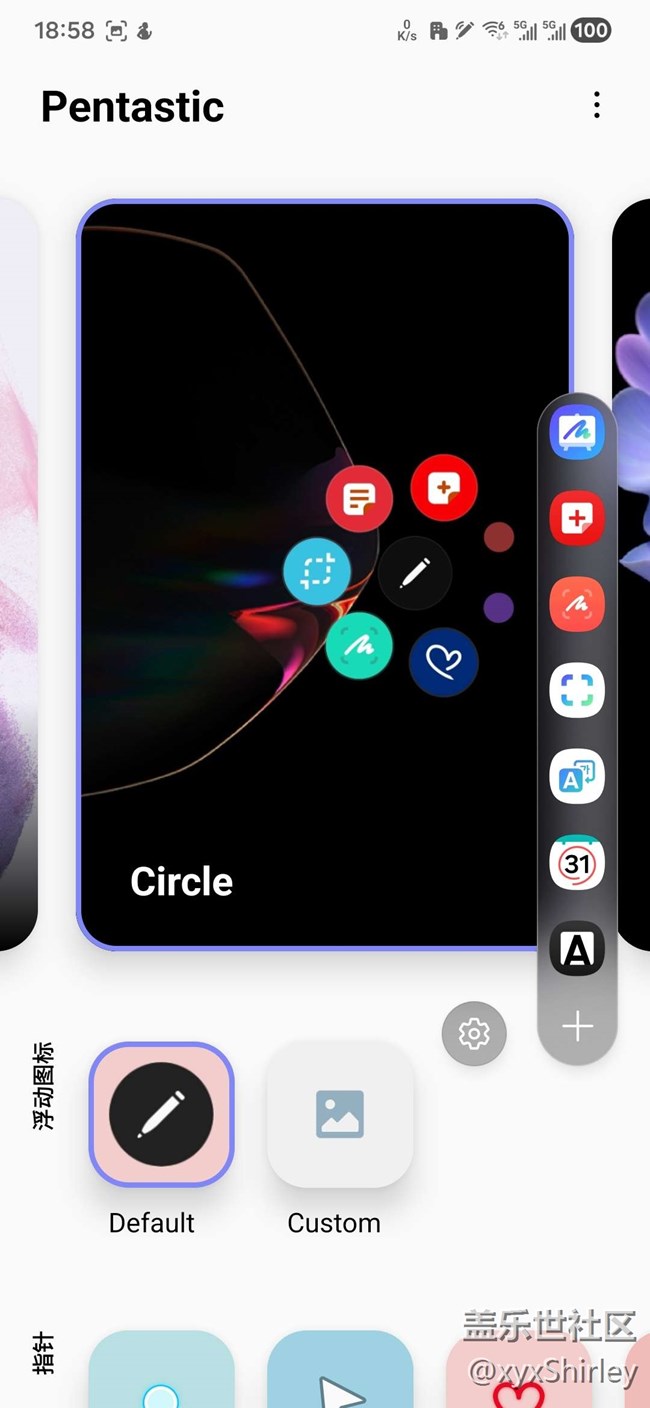Select the arrow pointer style
Image resolution: width=650 pixels, height=1408 pixels.
click(x=340, y=1375)
